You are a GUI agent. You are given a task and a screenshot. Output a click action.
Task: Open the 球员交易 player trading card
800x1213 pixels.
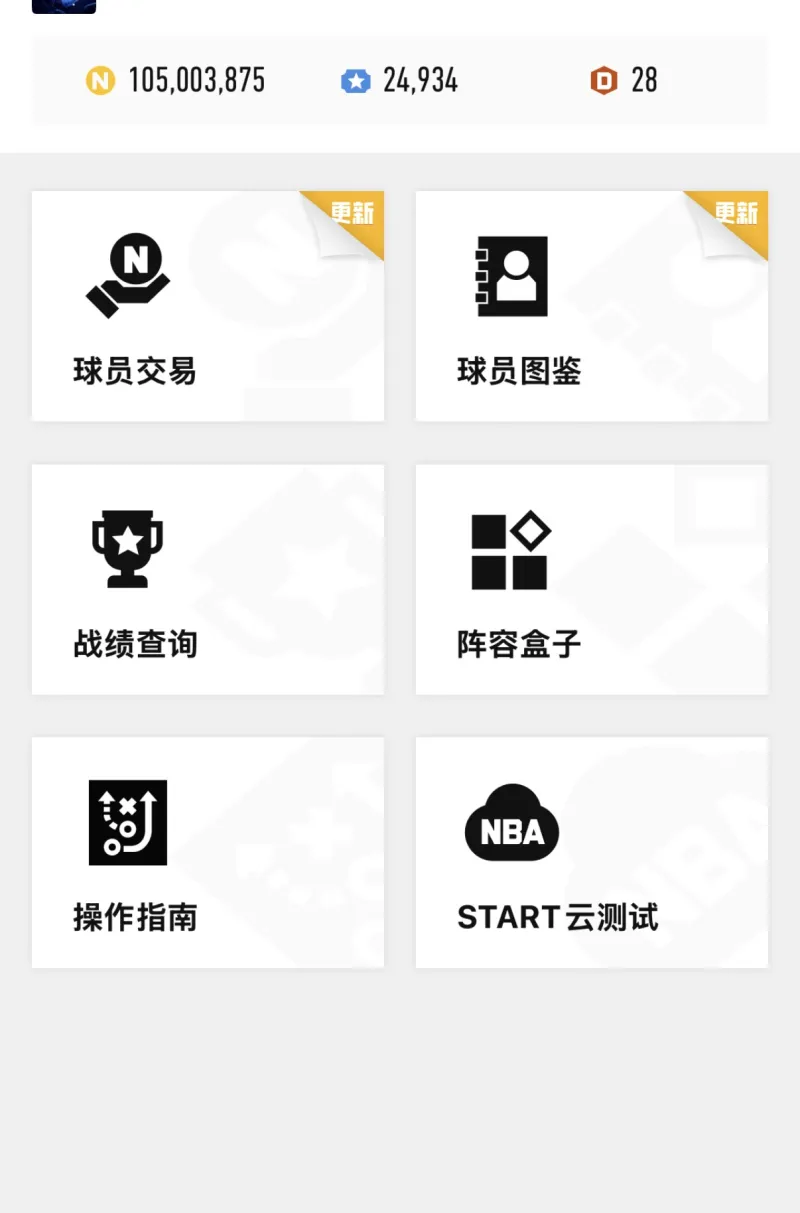(208, 306)
